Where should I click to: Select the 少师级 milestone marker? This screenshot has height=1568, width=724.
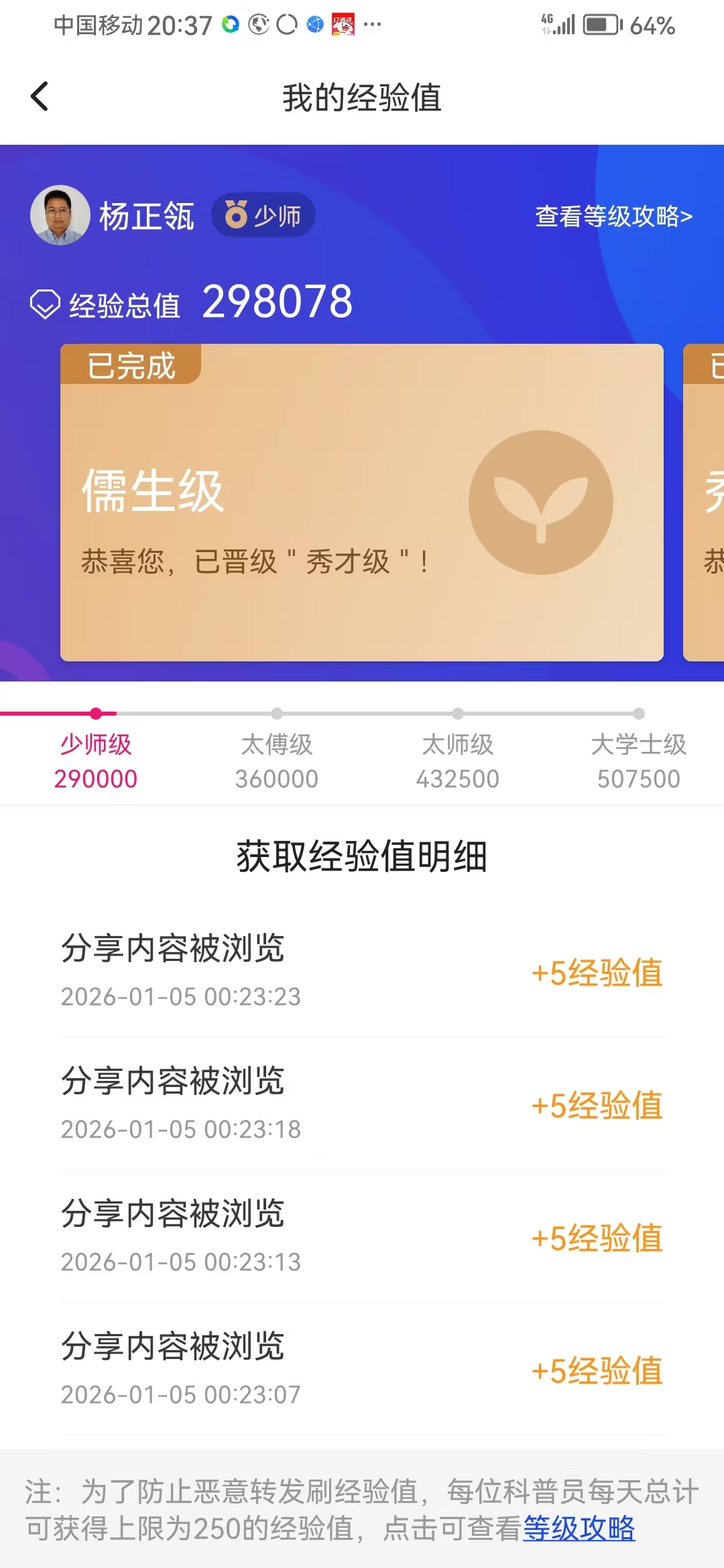click(x=97, y=714)
